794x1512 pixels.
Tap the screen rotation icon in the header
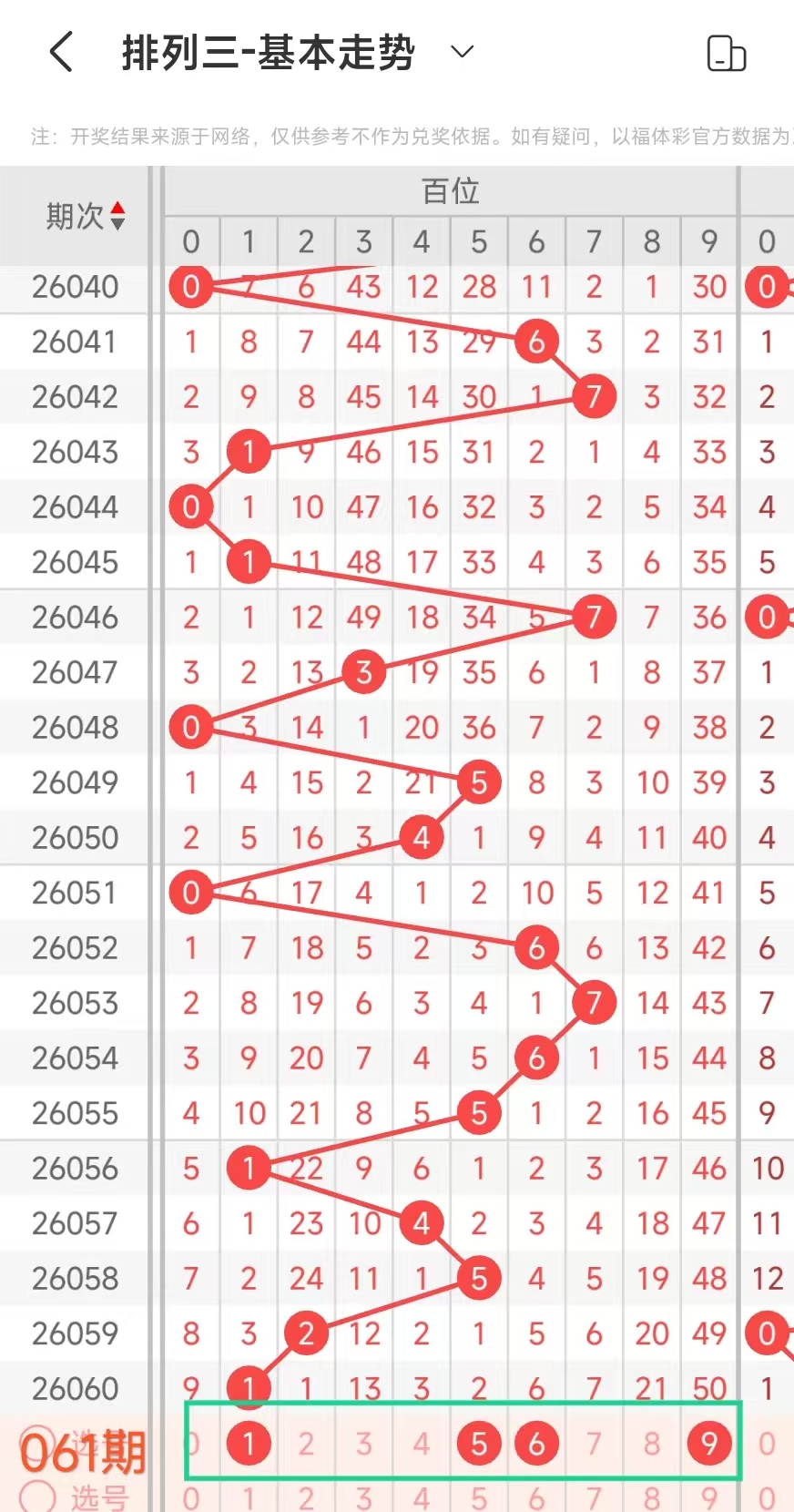(726, 54)
